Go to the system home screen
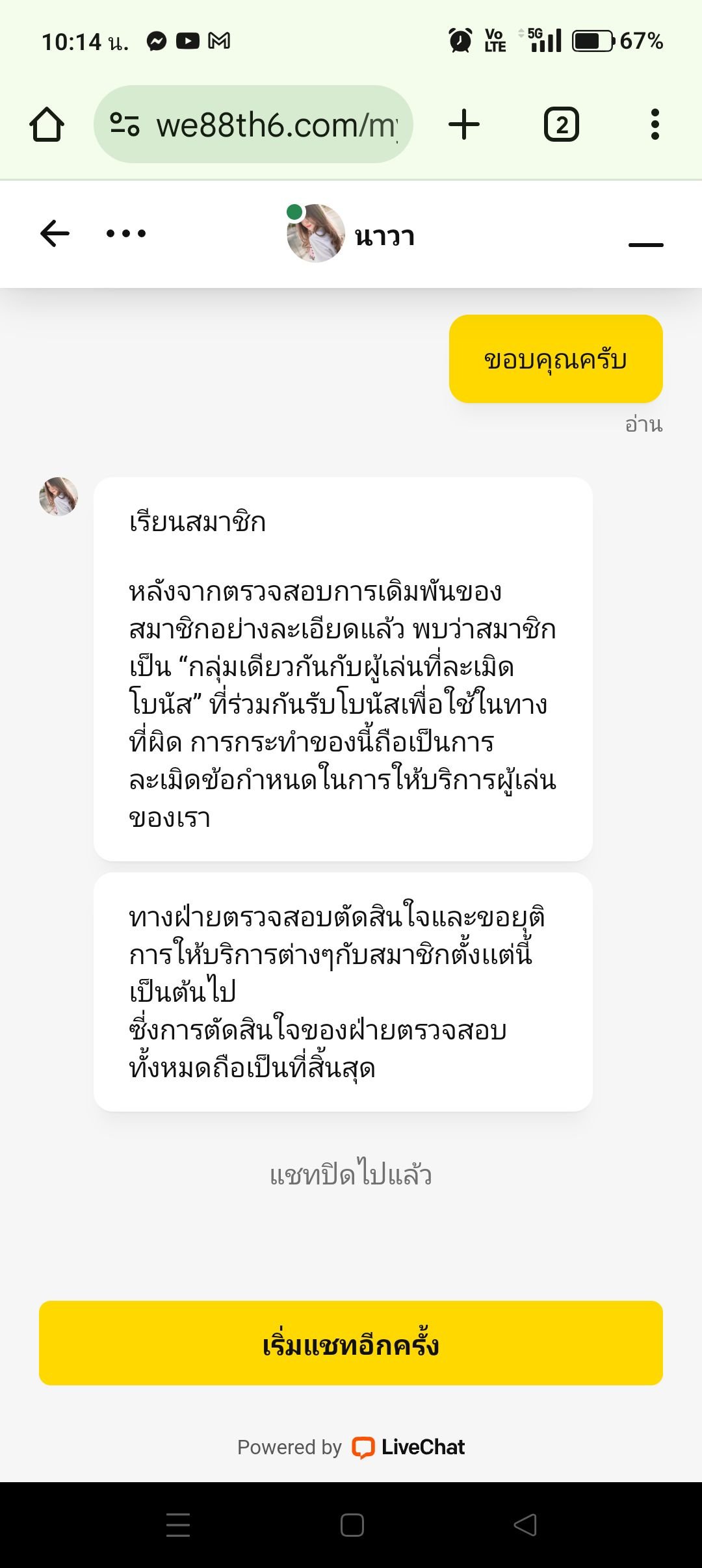 [352, 1525]
